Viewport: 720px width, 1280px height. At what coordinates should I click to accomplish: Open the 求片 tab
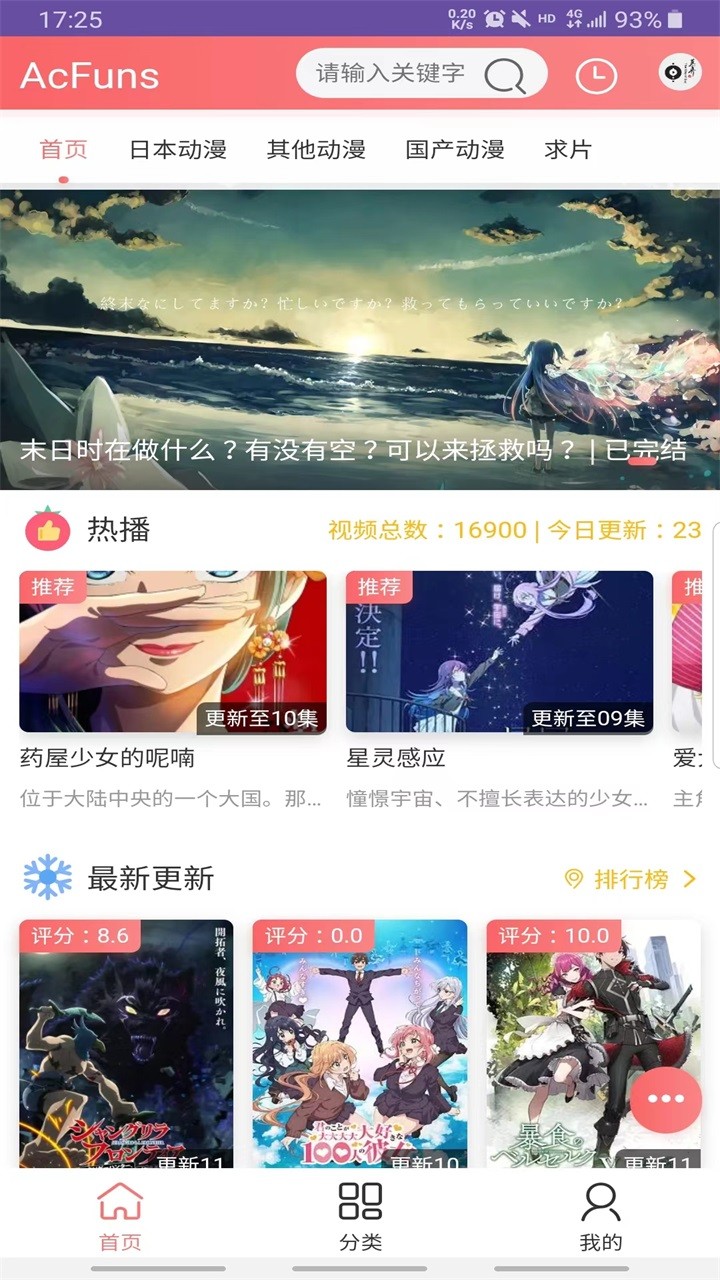(568, 150)
